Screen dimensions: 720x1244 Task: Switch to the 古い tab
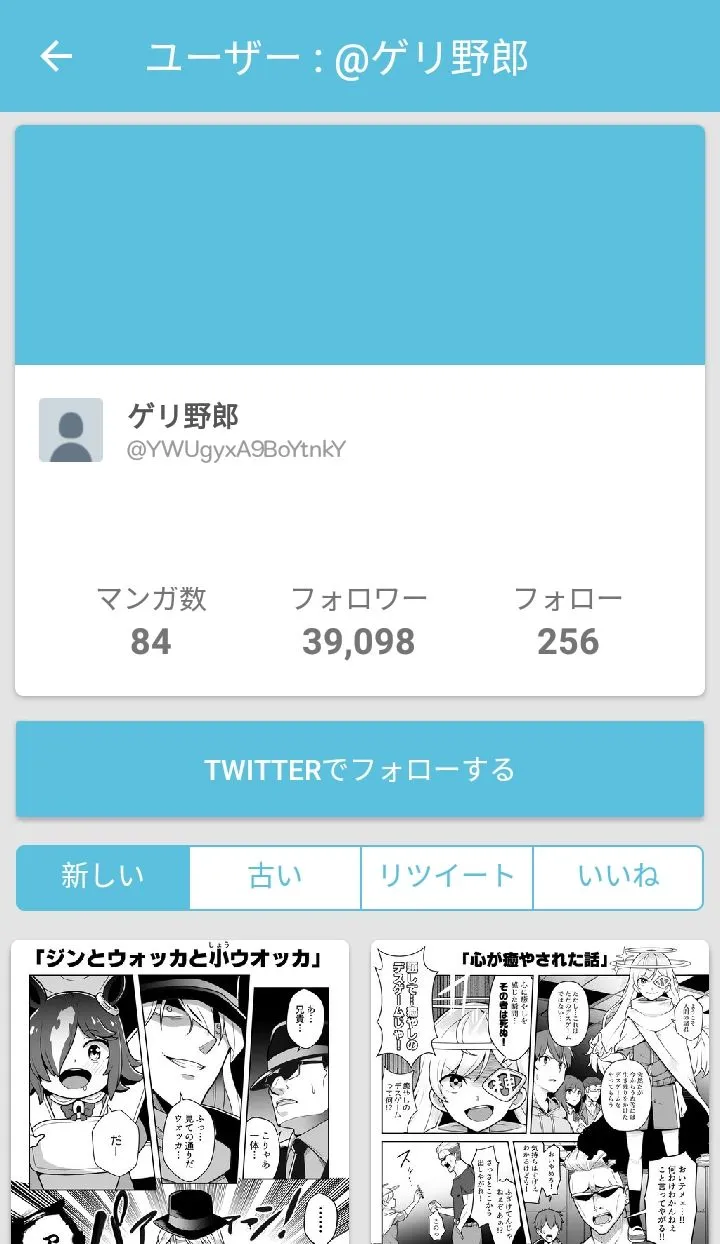(275, 877)
